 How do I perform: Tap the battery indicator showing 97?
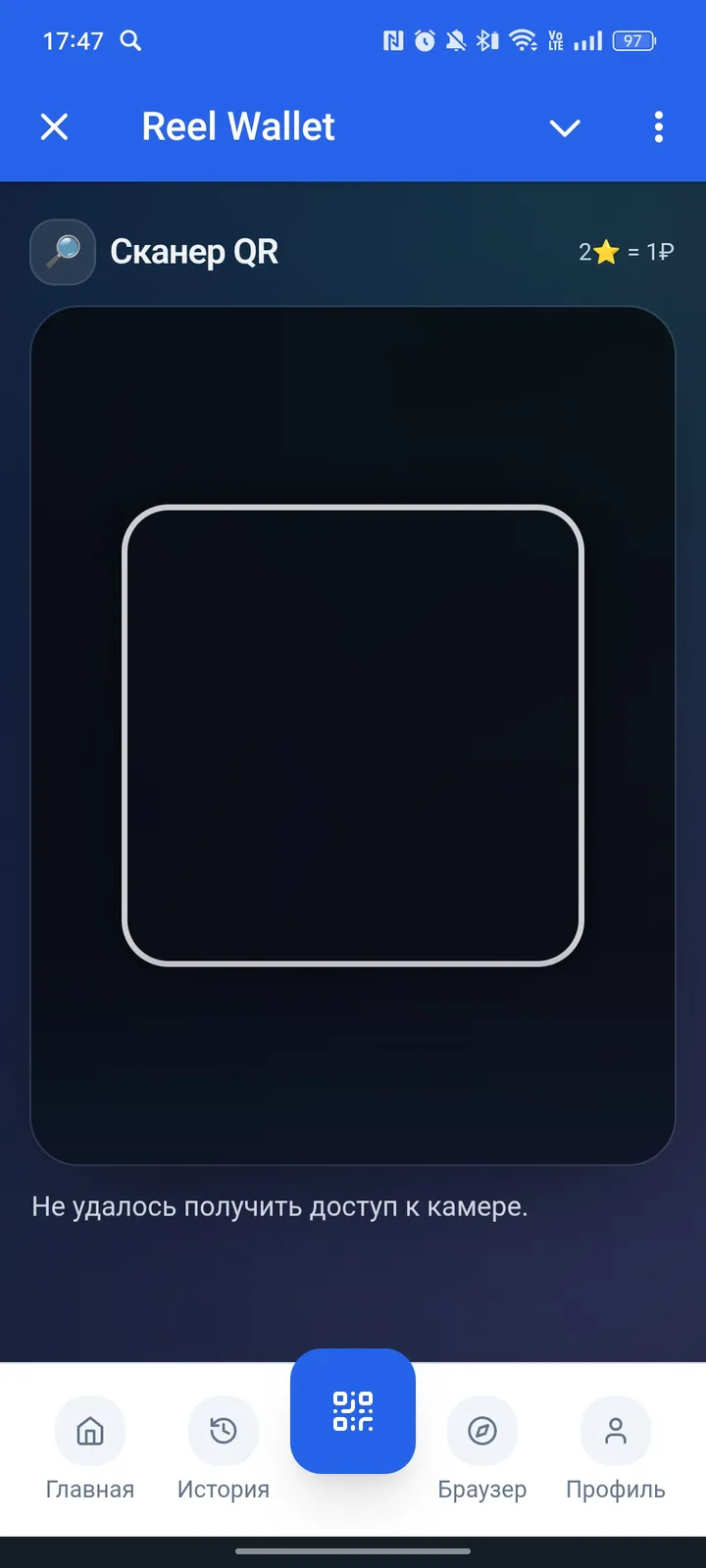point(632,41)
